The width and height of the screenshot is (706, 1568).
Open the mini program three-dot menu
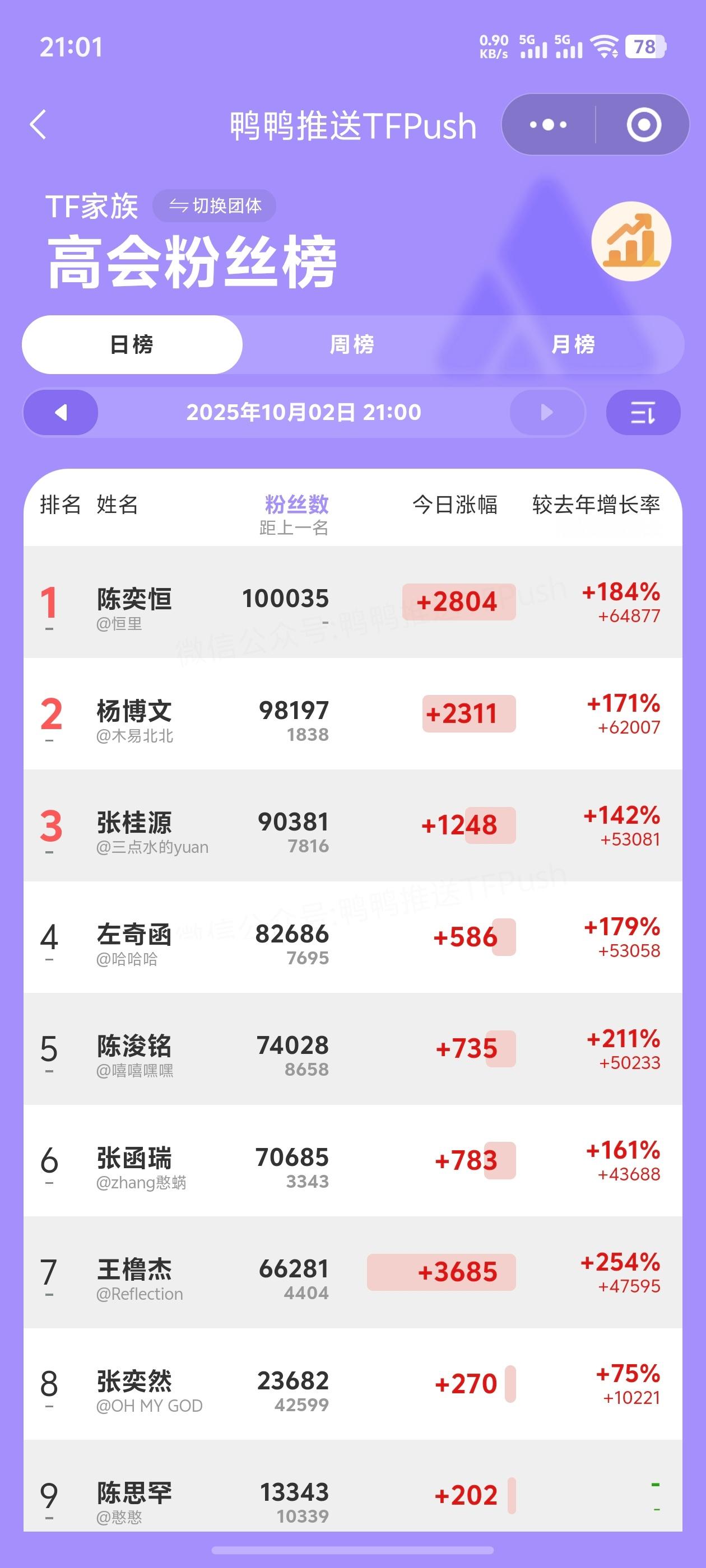coord(548,125)
